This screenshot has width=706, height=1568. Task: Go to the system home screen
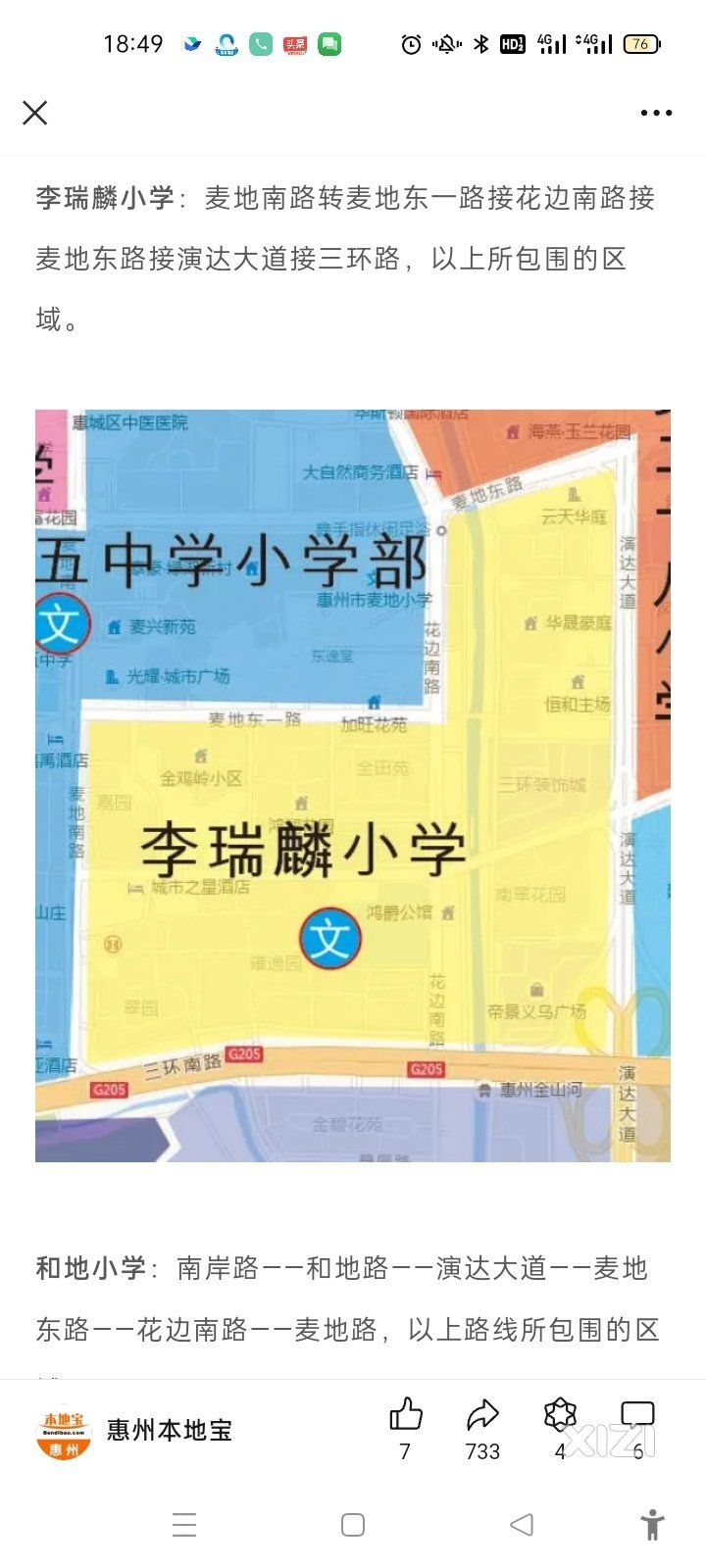point(353,1524)
